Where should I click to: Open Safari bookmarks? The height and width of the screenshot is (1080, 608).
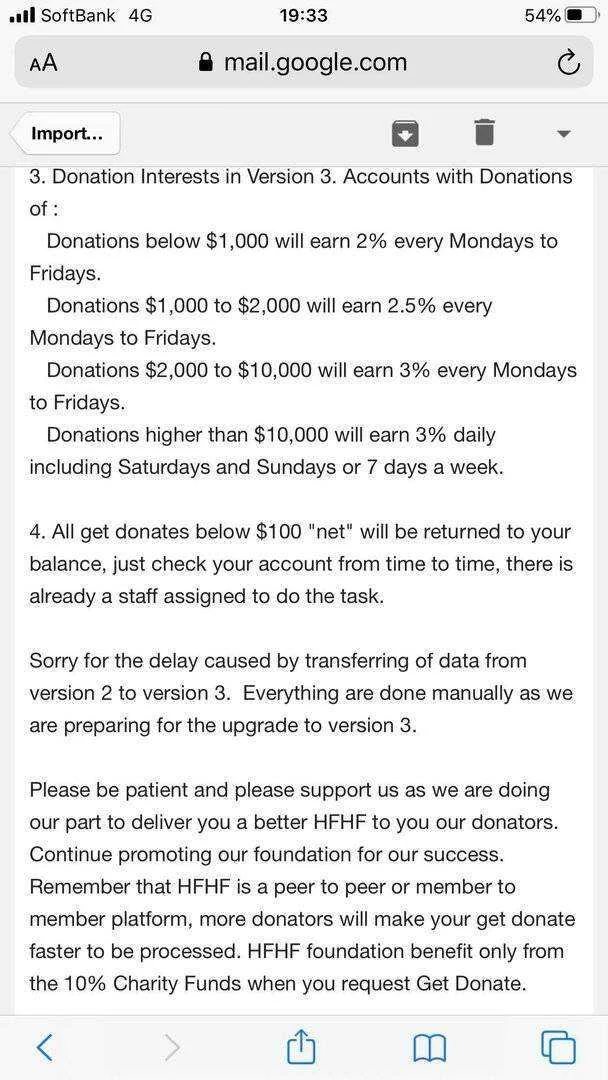click(430, 1048)
